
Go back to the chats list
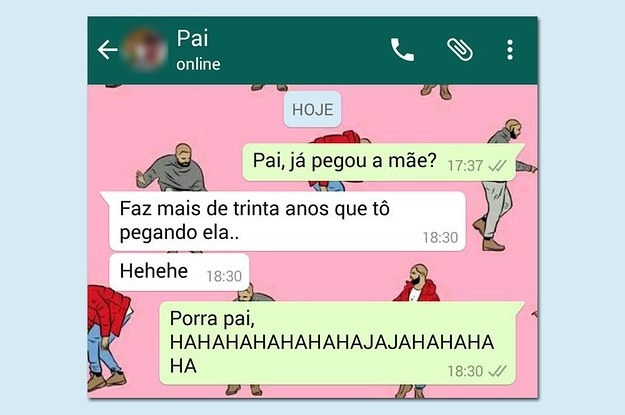pos(107,50)
